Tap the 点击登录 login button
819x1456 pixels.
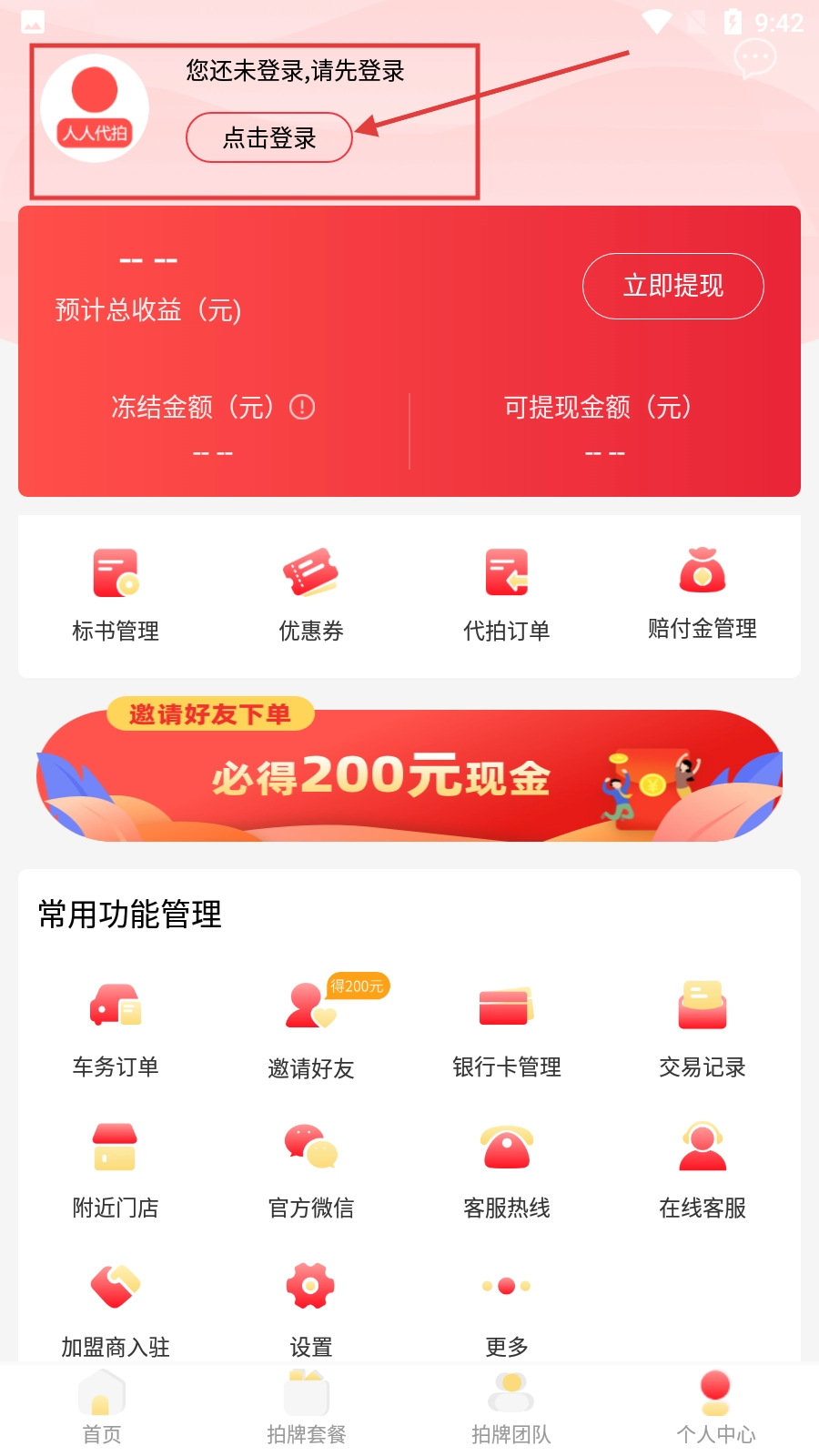pyautogui.click(x=269, y=137)
